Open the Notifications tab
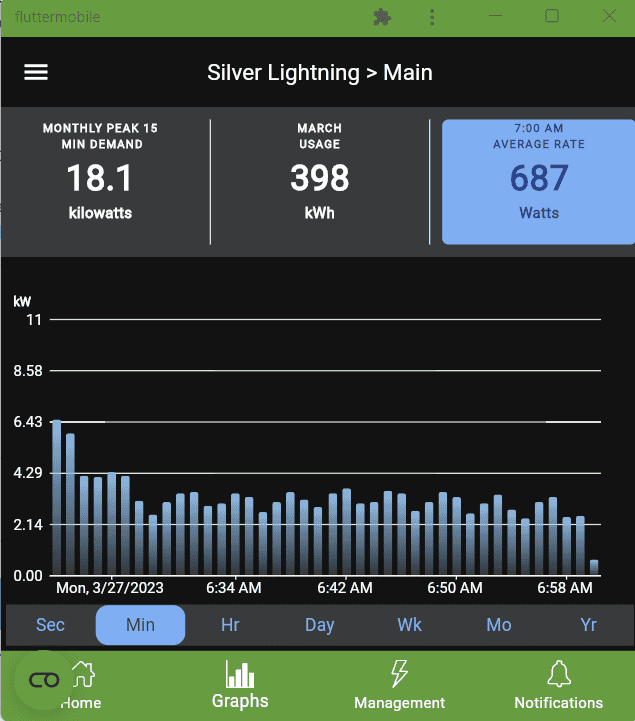The height and width of the screenshot is (721, 635). 558,686
